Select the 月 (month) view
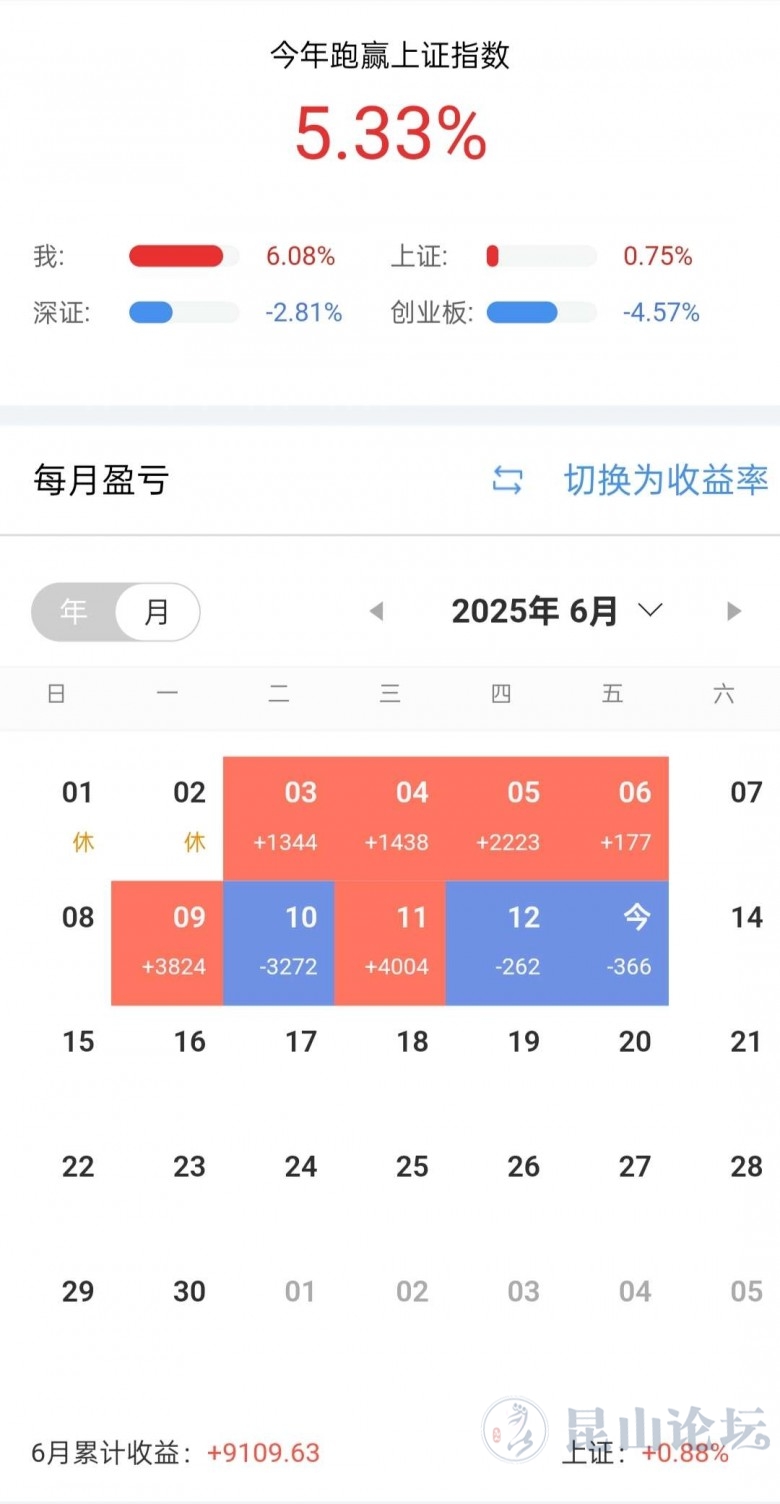This screenshot has width=780, height=1504. coord(157,611)
